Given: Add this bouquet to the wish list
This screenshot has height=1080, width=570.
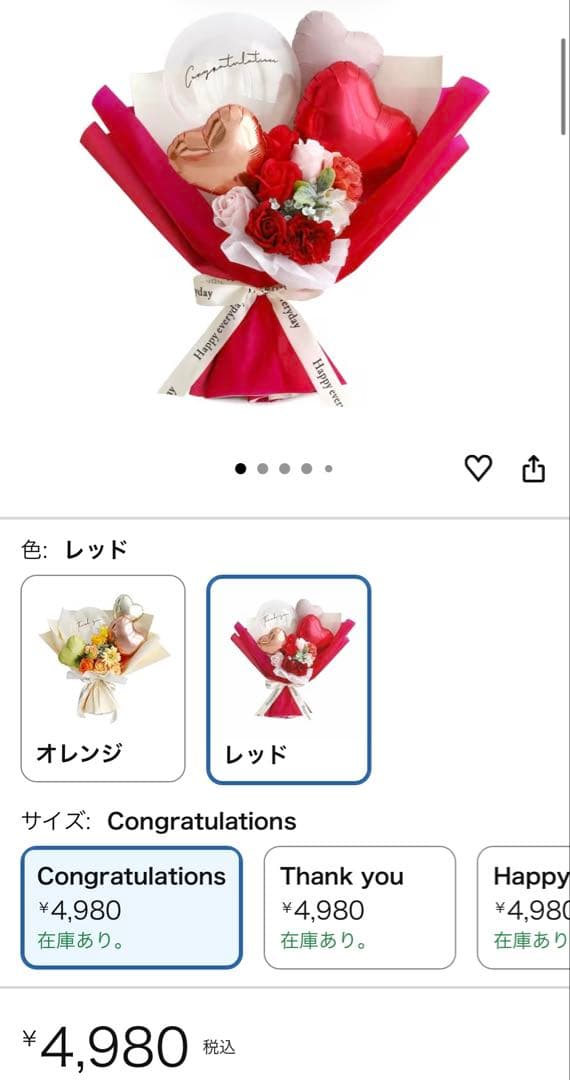Looking at the screenshot, I should [x=478, y=468].
